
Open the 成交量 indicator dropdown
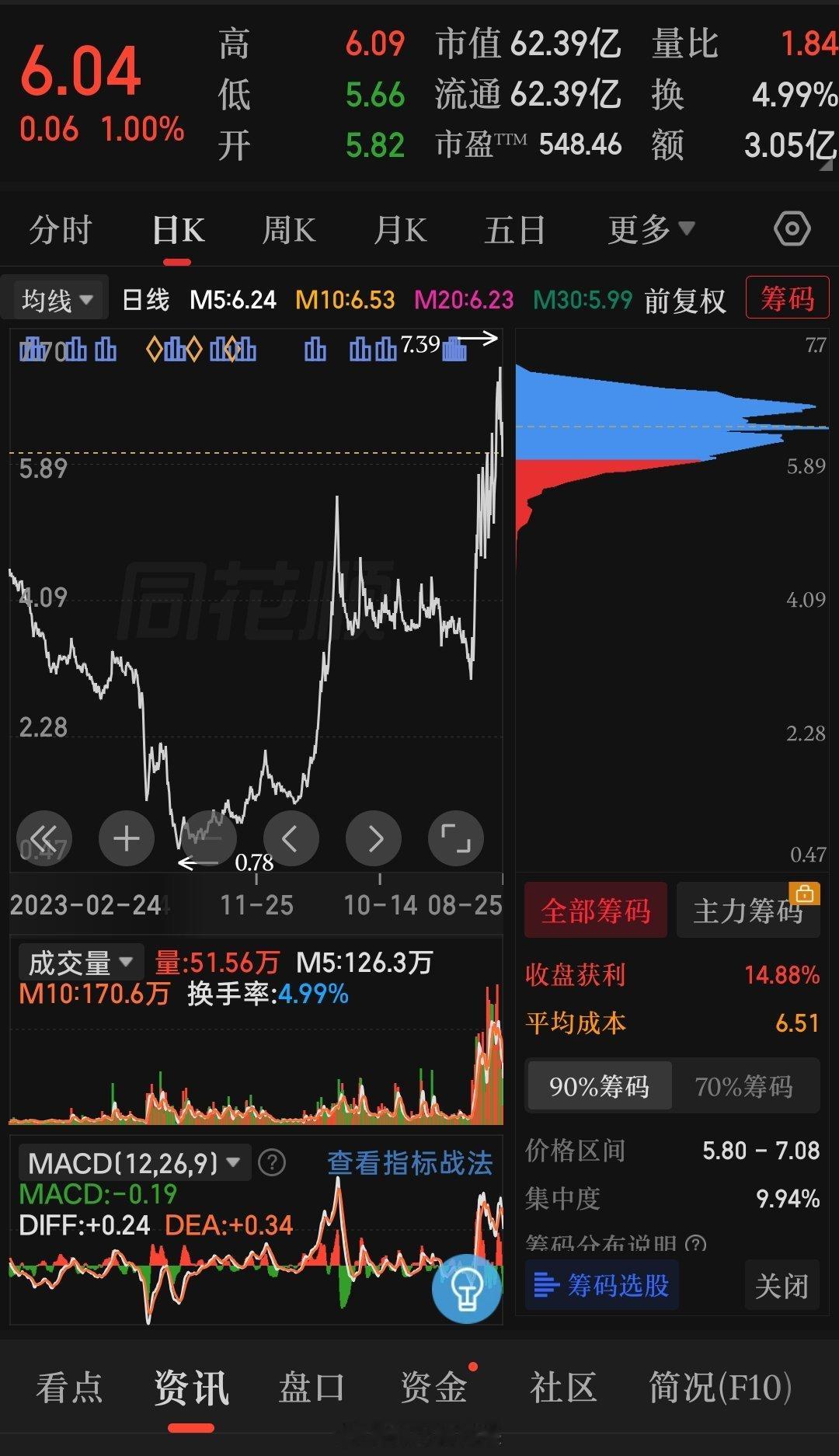tap(81, 963)
